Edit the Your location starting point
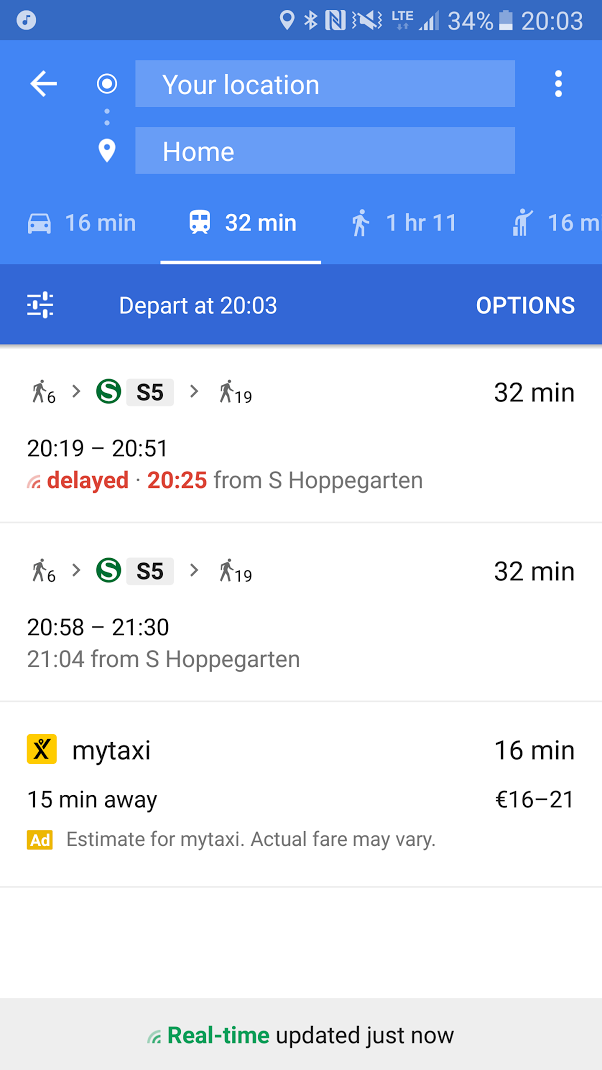The width and height of the screenshot is (602, 1070). (x=325, y=84)
